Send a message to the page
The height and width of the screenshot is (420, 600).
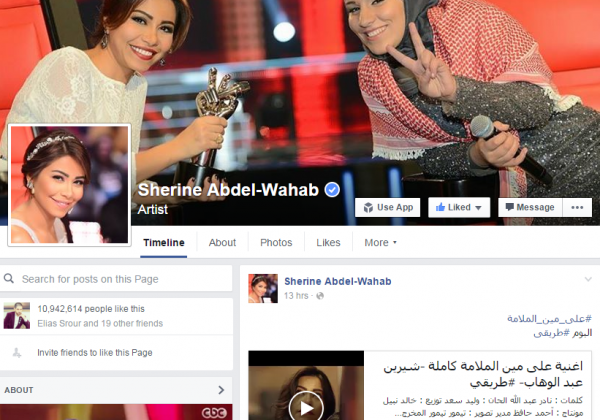528,207
